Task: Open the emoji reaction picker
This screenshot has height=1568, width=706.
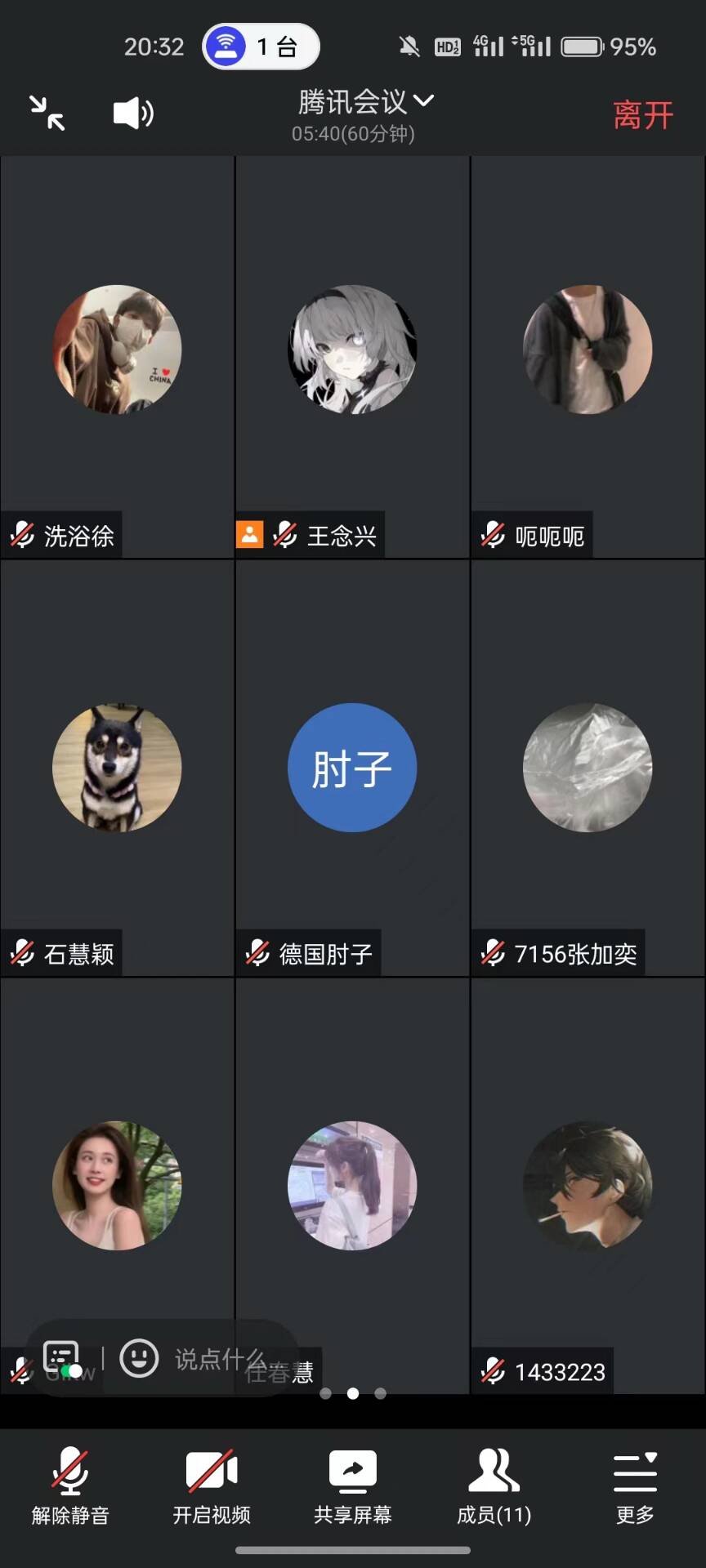Action: click(139, 1359)
